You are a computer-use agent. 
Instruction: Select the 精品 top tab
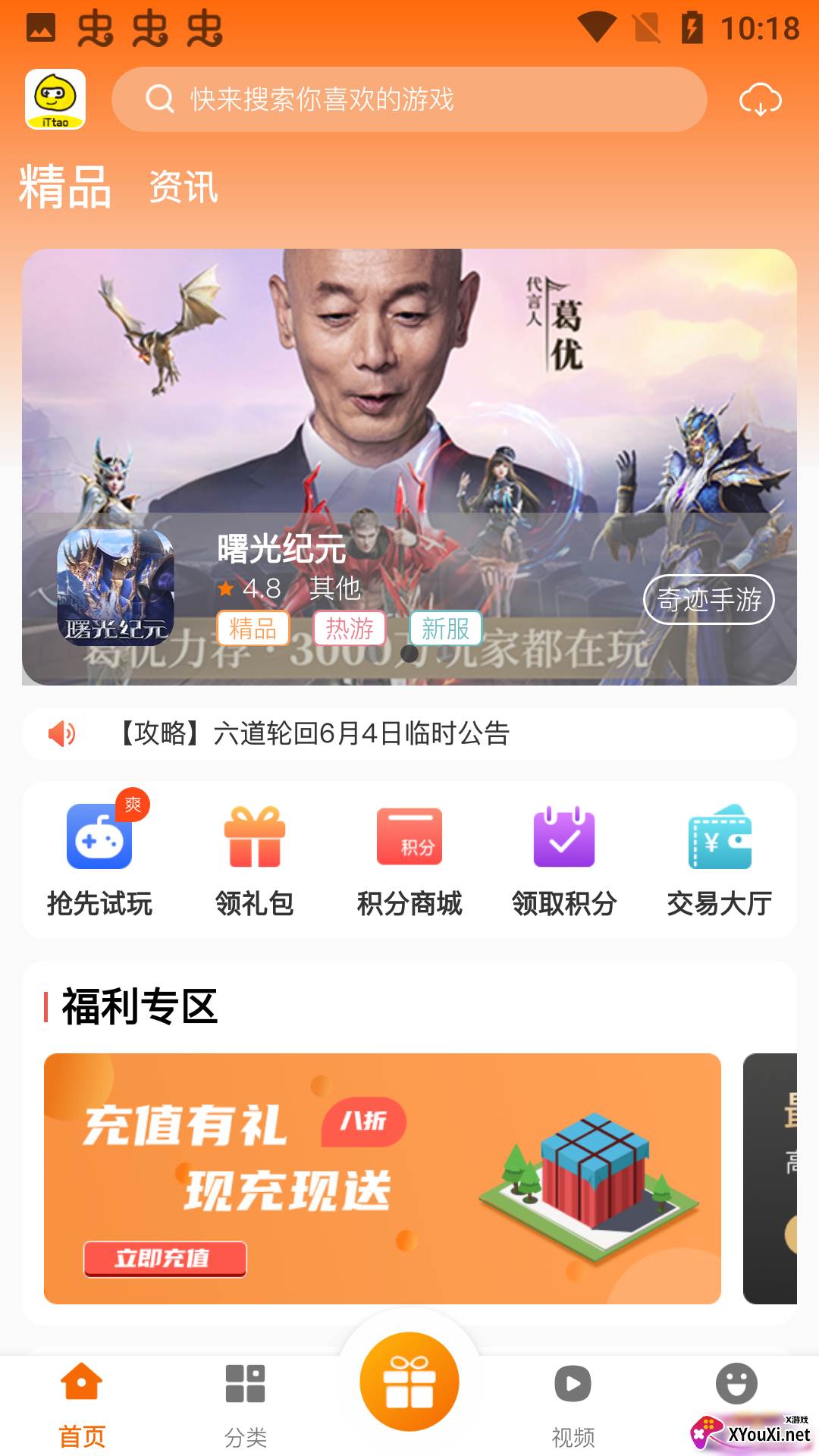pyautogui.click(x=65, y=187)
